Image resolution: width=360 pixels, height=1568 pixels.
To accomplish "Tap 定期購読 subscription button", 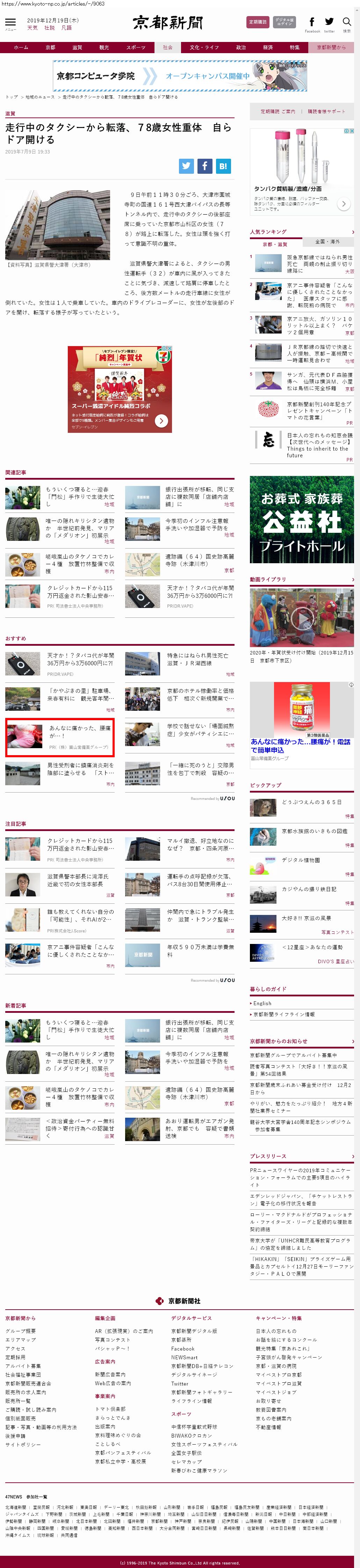I will tap(257, 22).
